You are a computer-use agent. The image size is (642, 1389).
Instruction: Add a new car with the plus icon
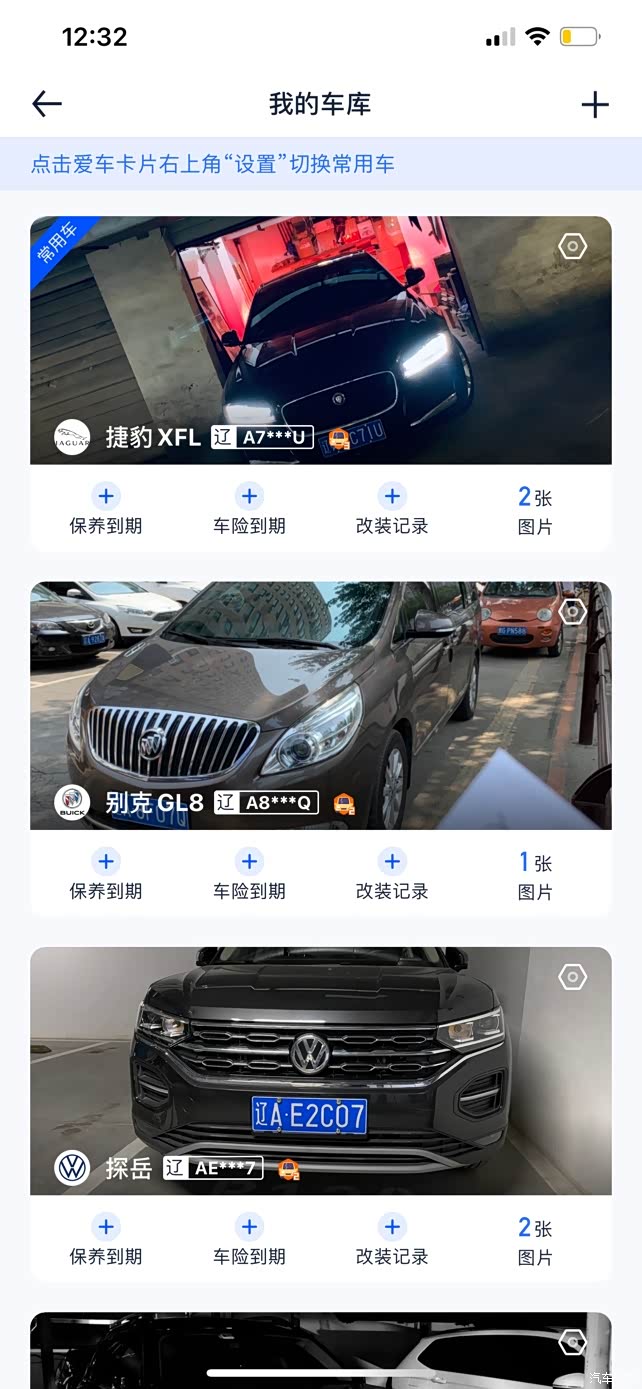point(594,104)
